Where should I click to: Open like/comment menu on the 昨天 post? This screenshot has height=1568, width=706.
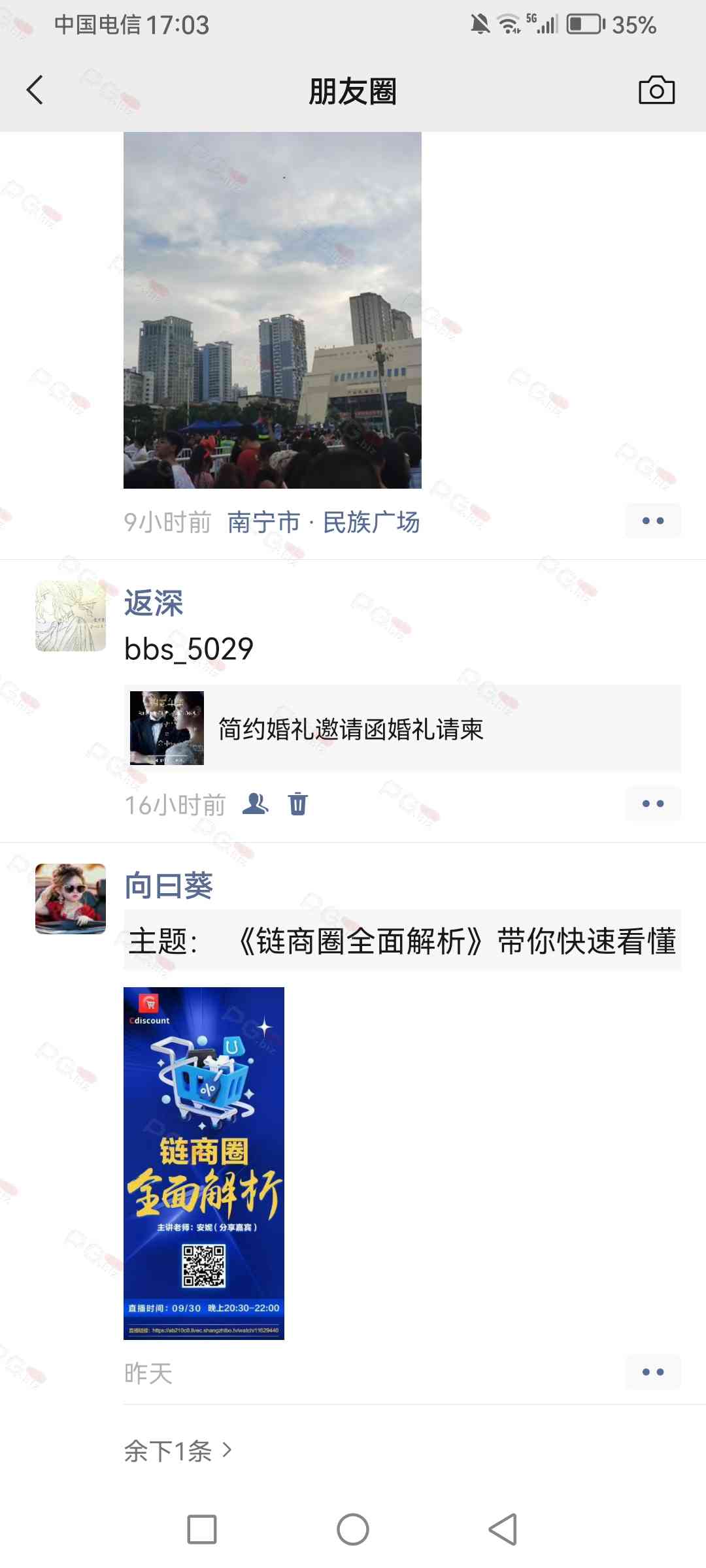652,1372
